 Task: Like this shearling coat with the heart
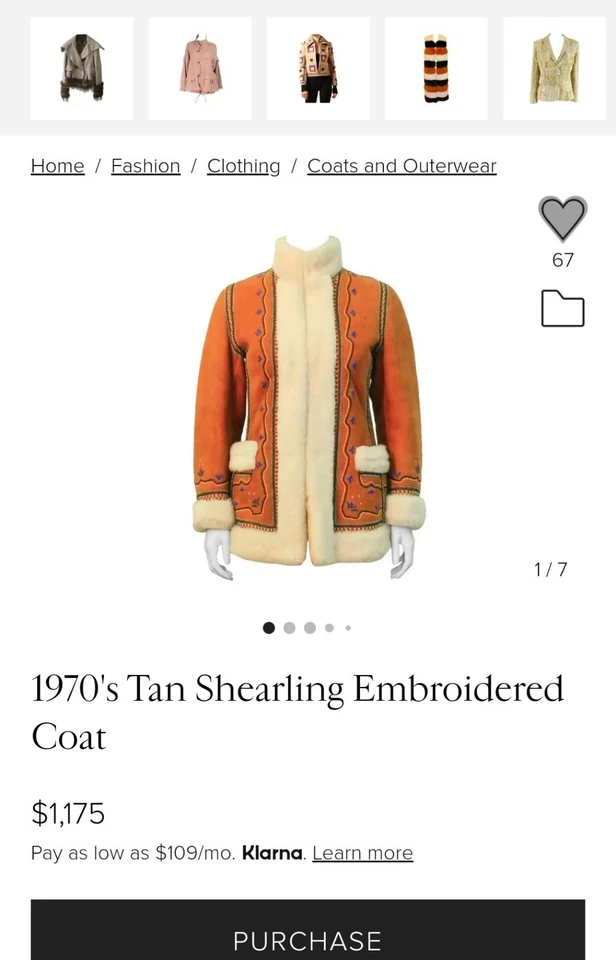562,218
